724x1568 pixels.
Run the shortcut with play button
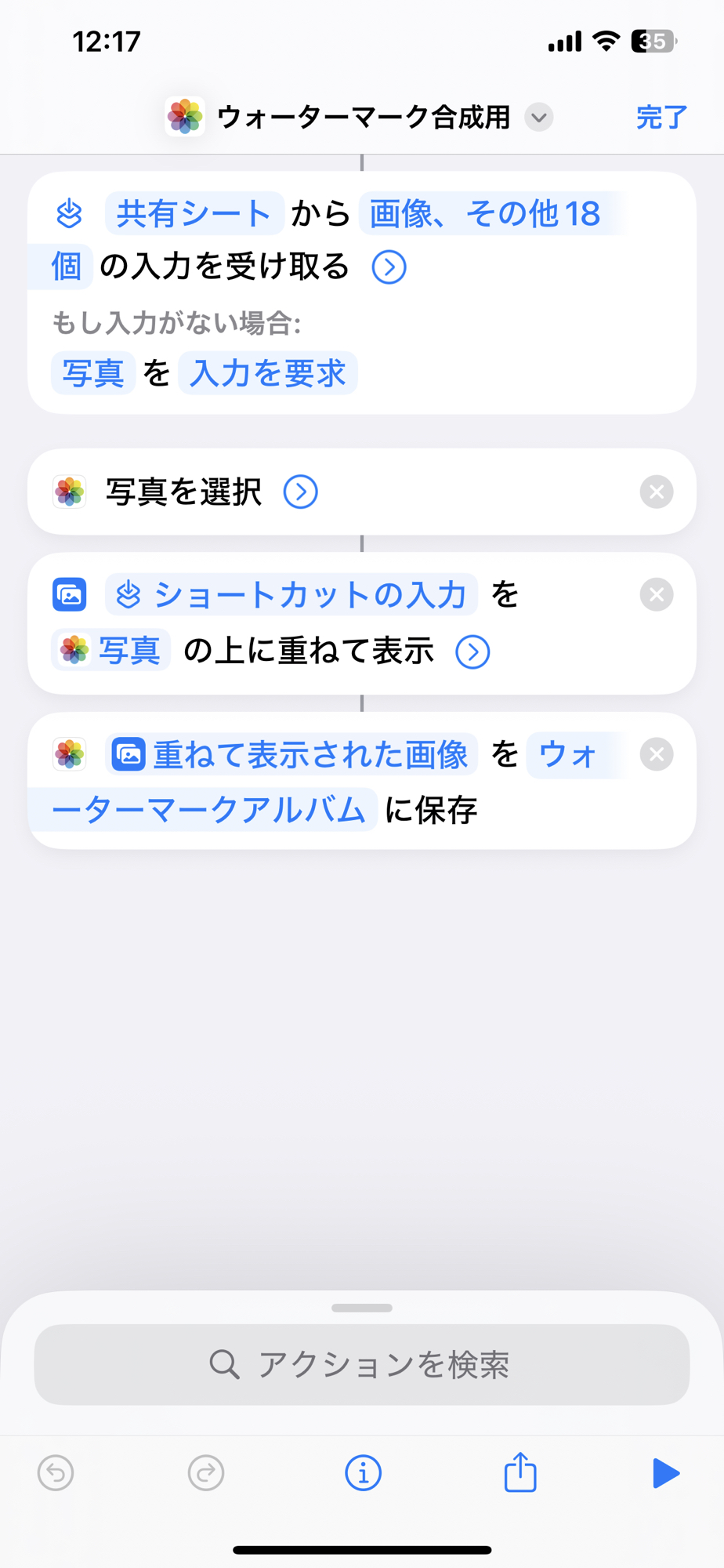click(x=665, y=1473)
